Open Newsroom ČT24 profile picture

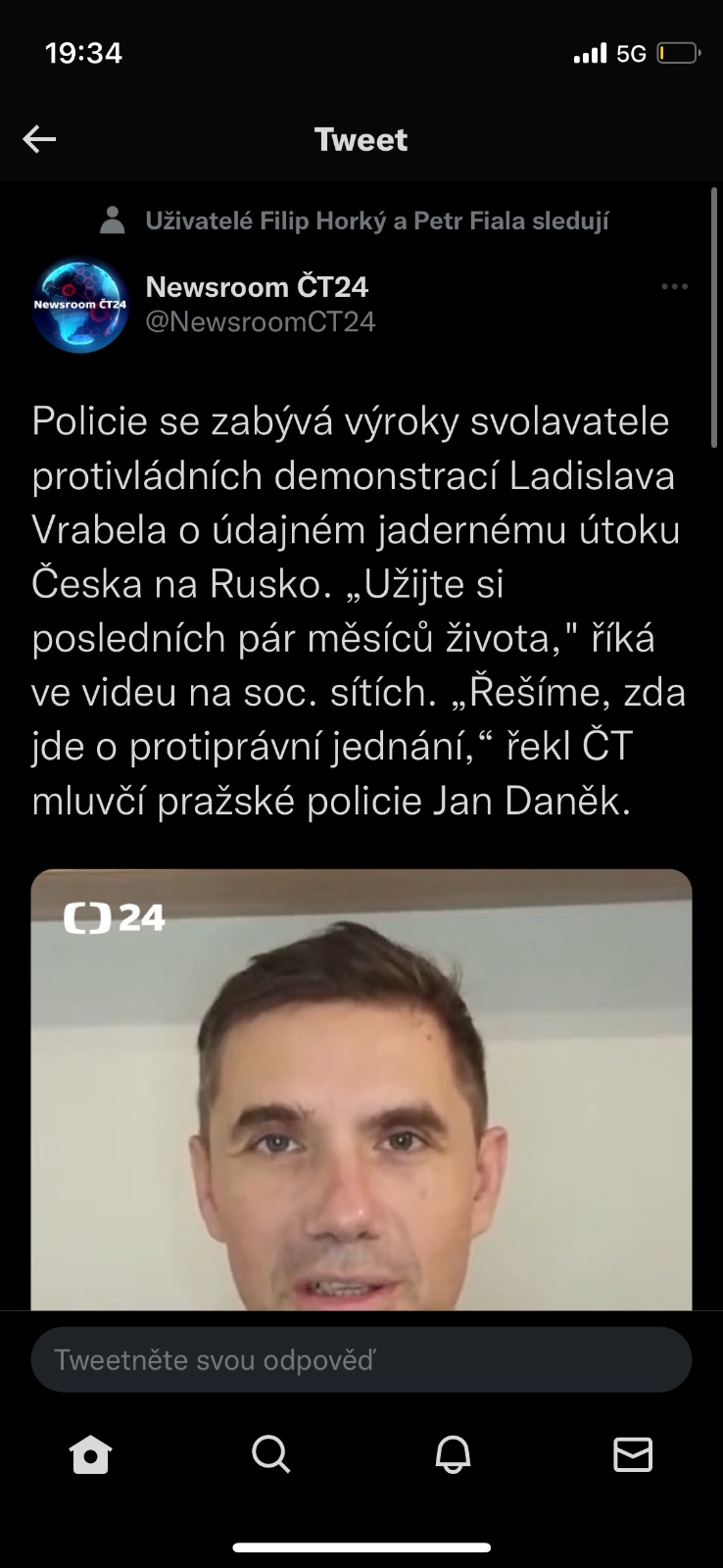tap(80, 305)
